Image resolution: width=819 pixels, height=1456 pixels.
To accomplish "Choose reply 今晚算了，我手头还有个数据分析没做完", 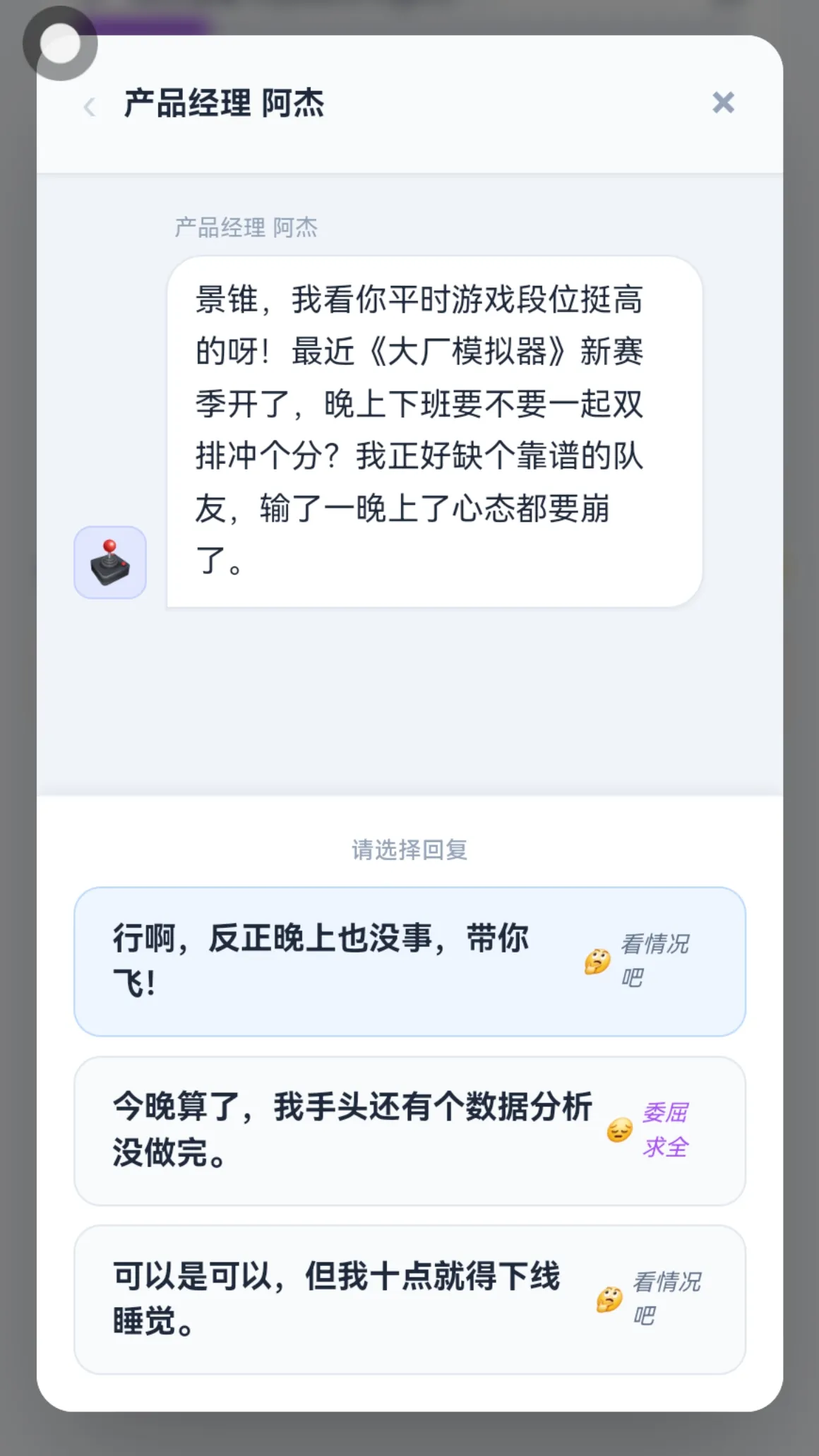I will 409,1130.
